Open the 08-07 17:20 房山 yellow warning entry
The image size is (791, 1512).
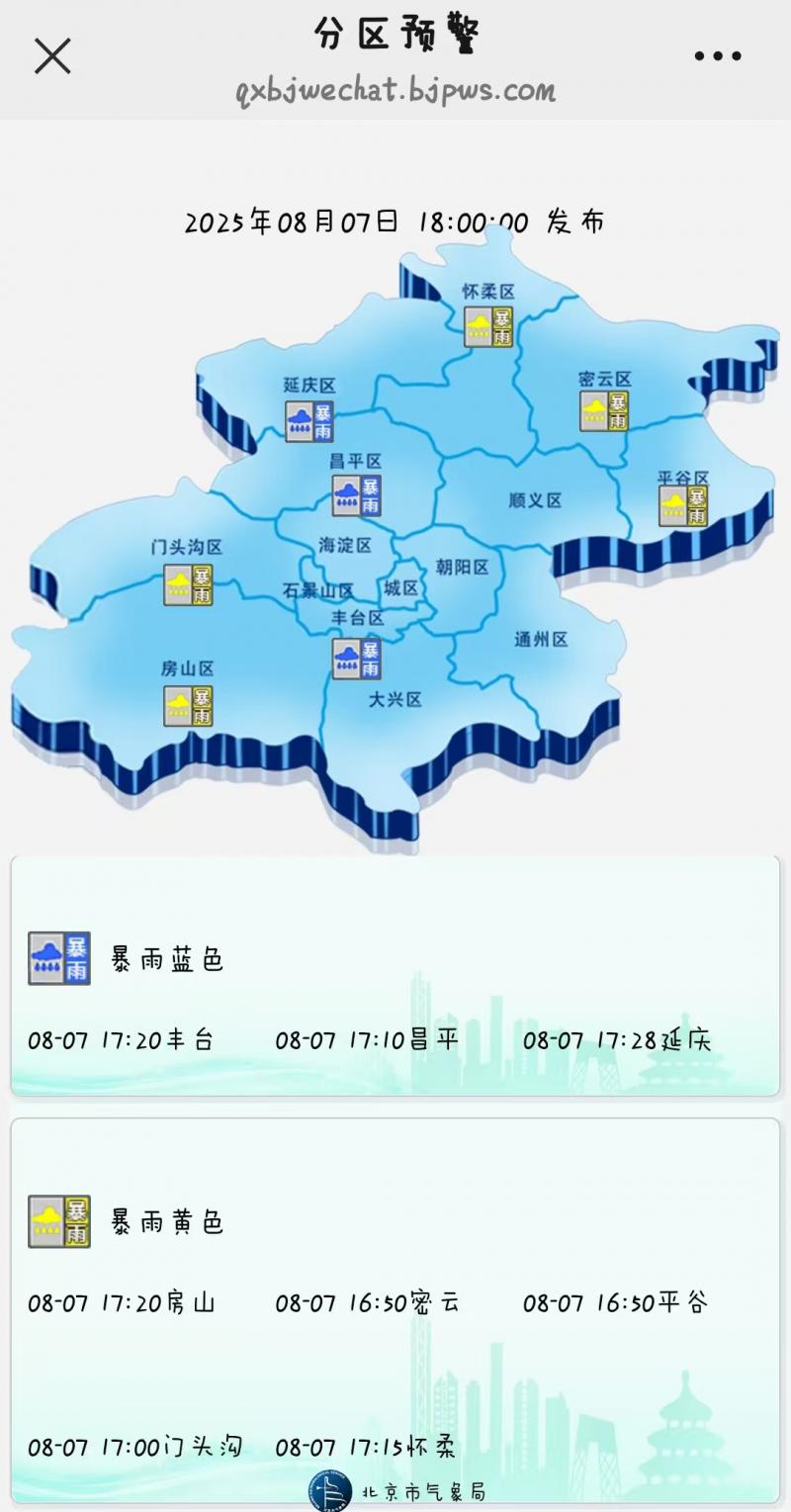122,1302
